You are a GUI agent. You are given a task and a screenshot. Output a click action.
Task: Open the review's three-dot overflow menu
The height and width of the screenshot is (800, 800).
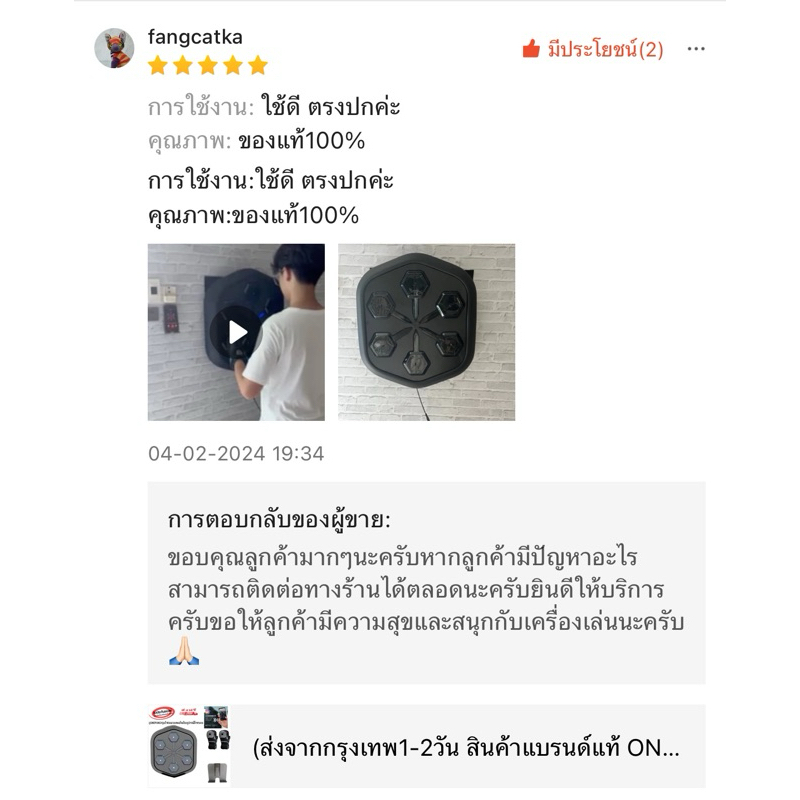pos(696,49)
